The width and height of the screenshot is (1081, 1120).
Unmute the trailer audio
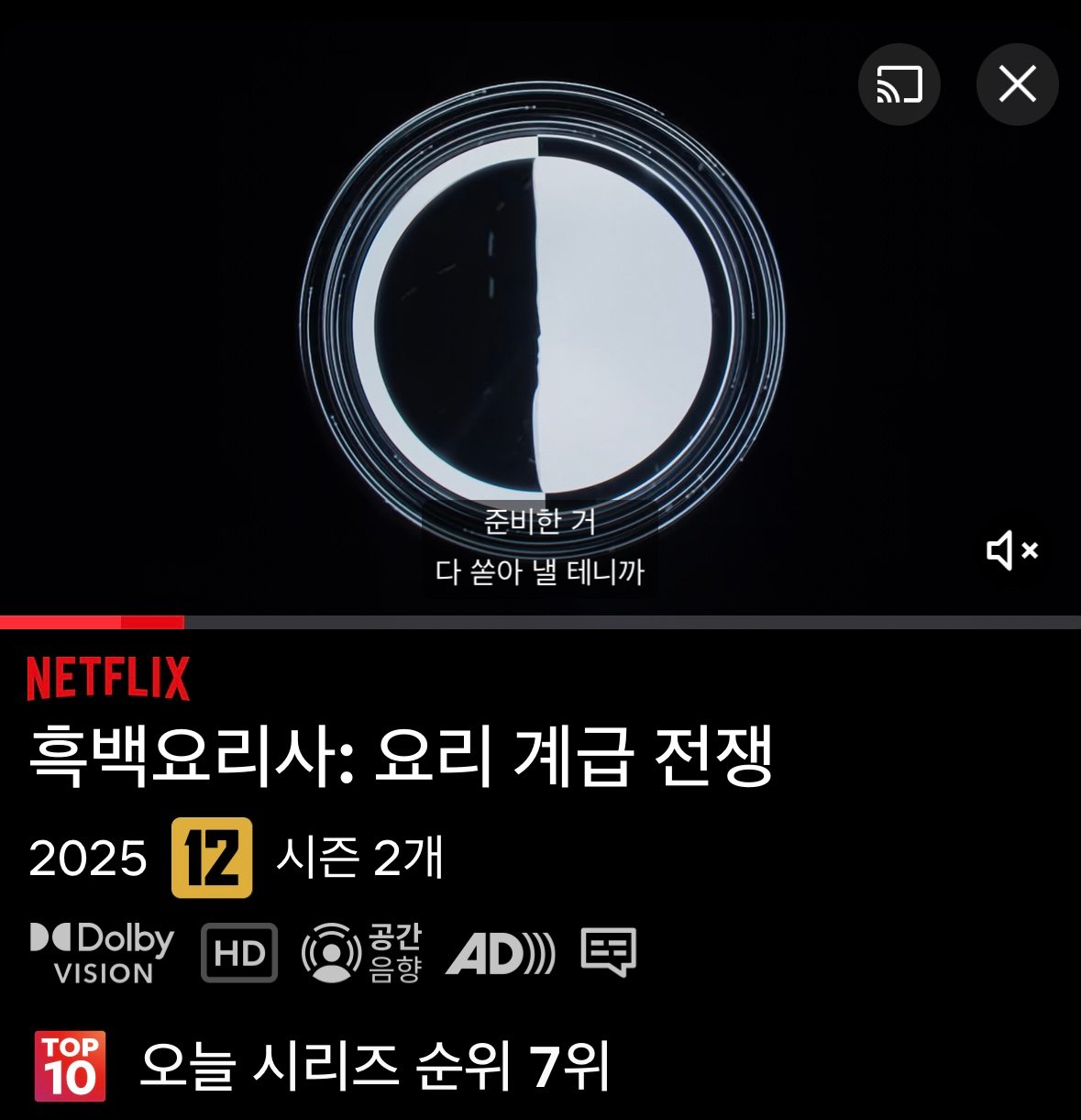click(x=1011, y=550)
